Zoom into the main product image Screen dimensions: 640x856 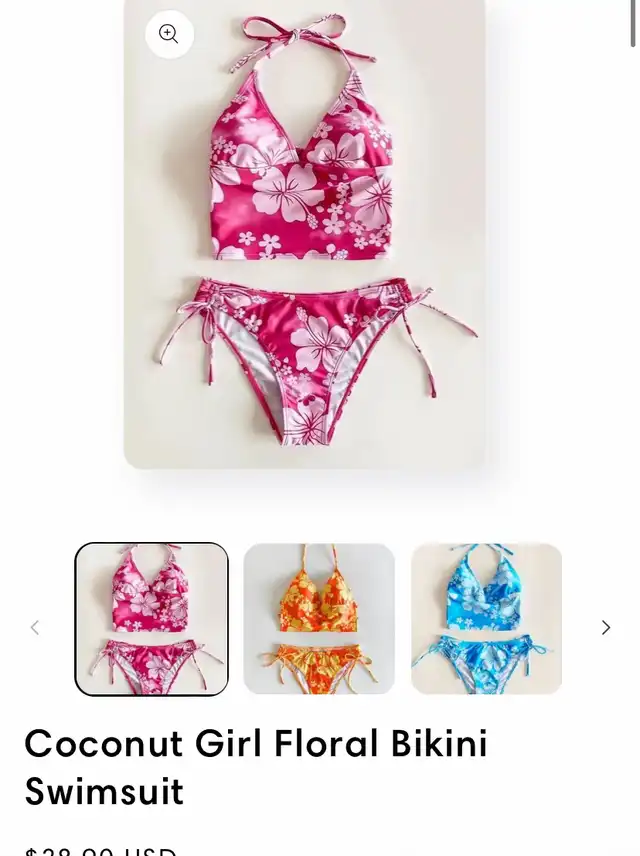tap(169, 35)
